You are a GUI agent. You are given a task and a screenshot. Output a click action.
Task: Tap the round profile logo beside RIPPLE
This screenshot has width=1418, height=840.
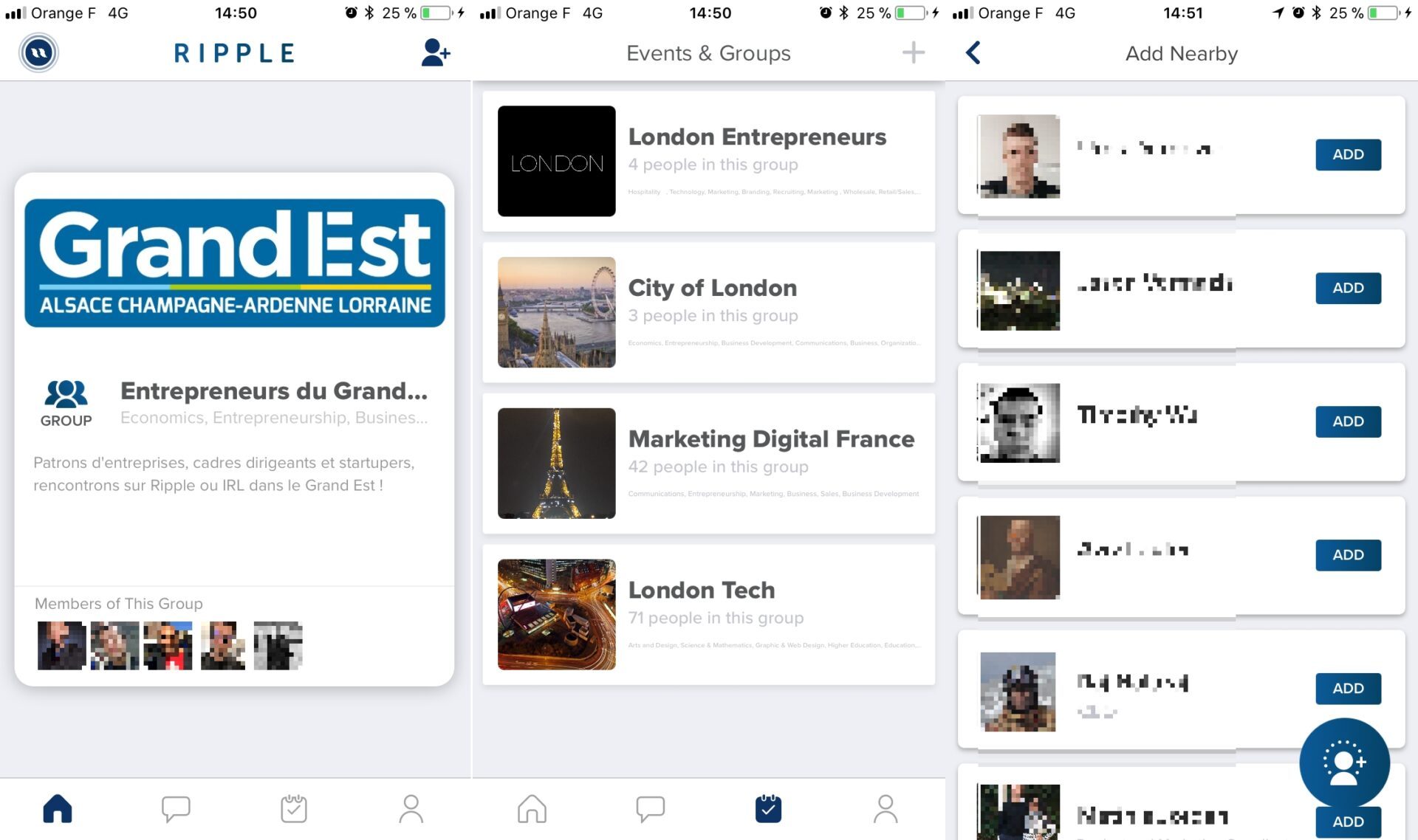(38, 52)
